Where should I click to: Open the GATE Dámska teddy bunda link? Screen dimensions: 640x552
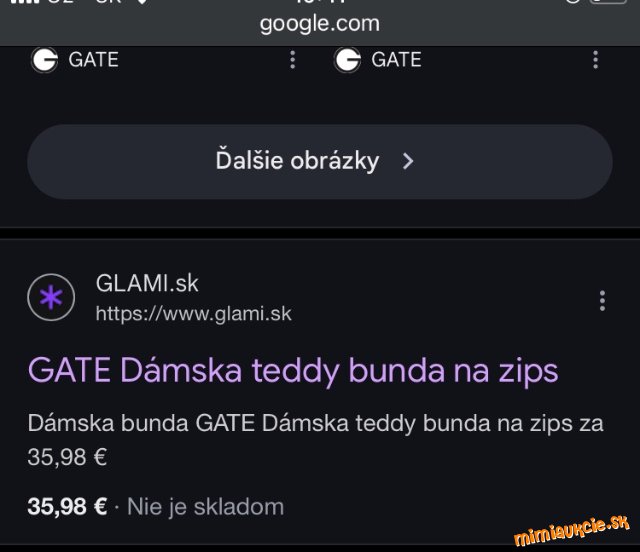pos(293,371)
